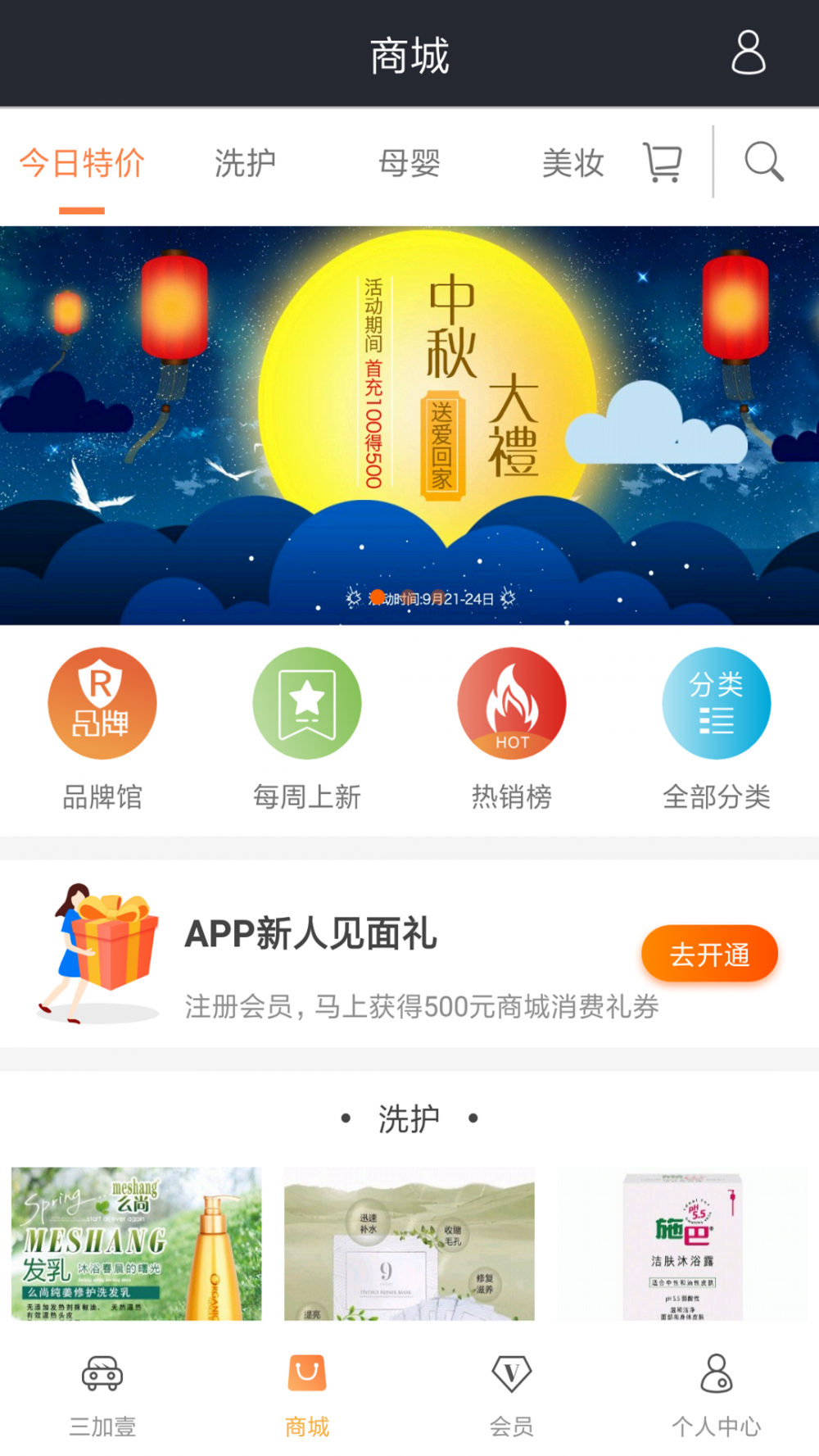This screenshot has height=1456, width=819.
Task: Open the 中秋大禮 promotion banner
Action: click(x=409, y=424)
